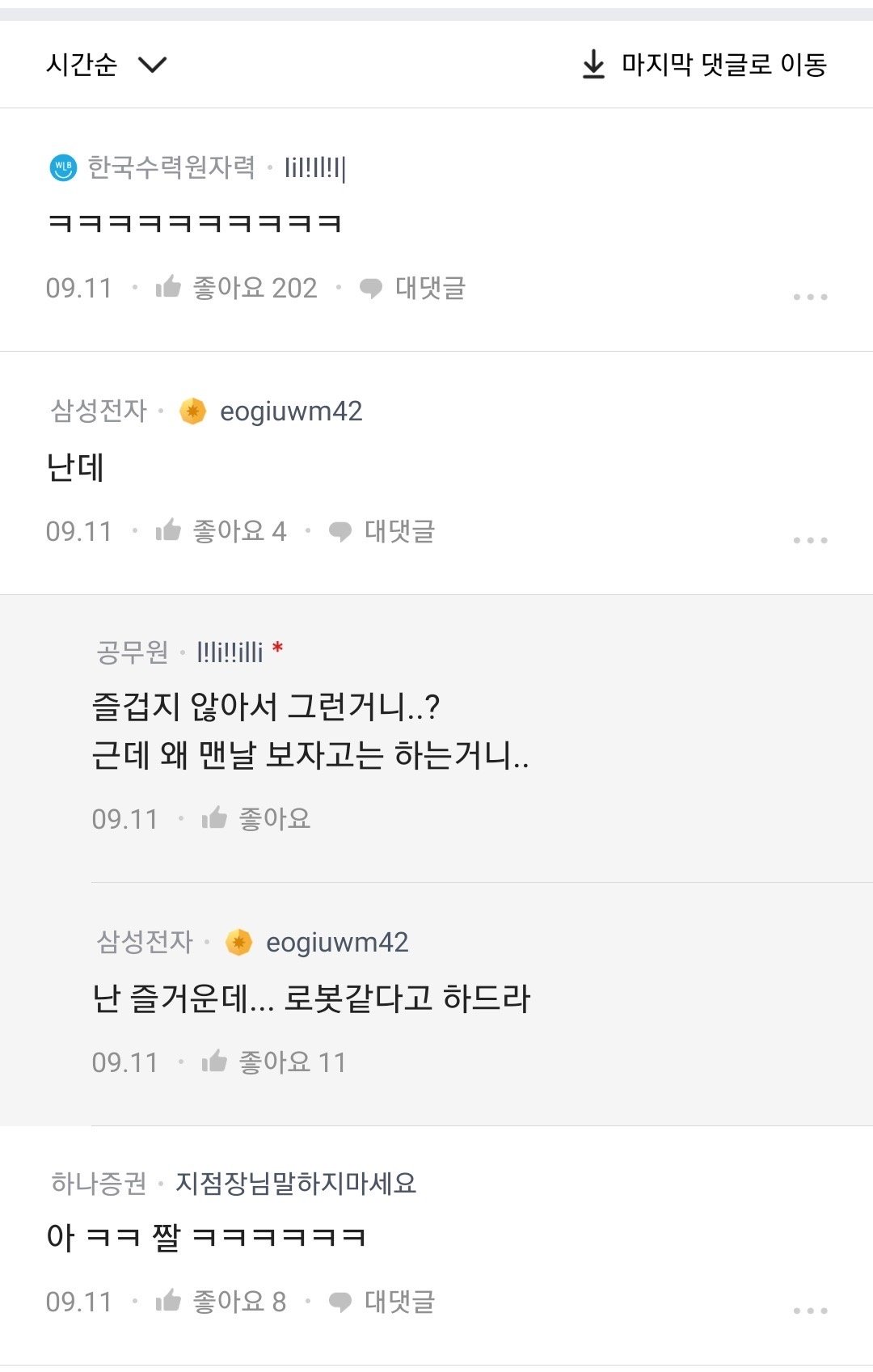Open overflow menu on 한국수력원자력 comment
Image resolution: width=873 pixels, height=1372 pixels.
810,297
